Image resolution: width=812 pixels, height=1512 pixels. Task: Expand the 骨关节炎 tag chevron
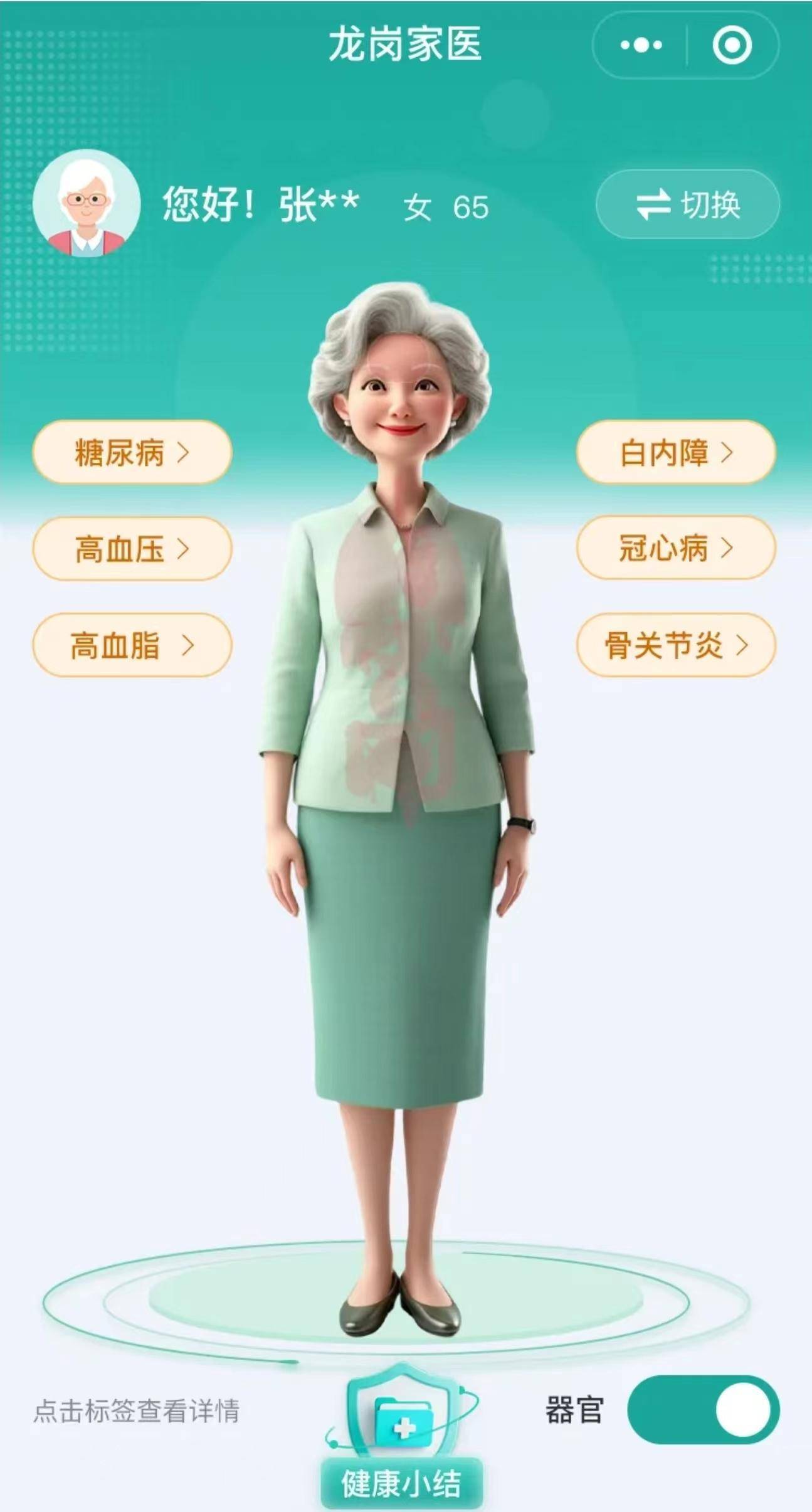pos(743,644)
